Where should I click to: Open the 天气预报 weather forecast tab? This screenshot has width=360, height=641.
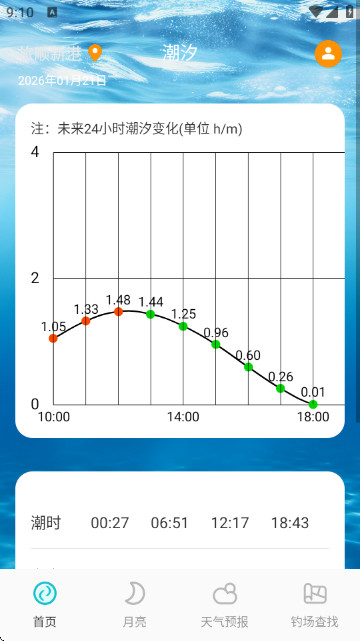tap(225, 605)
